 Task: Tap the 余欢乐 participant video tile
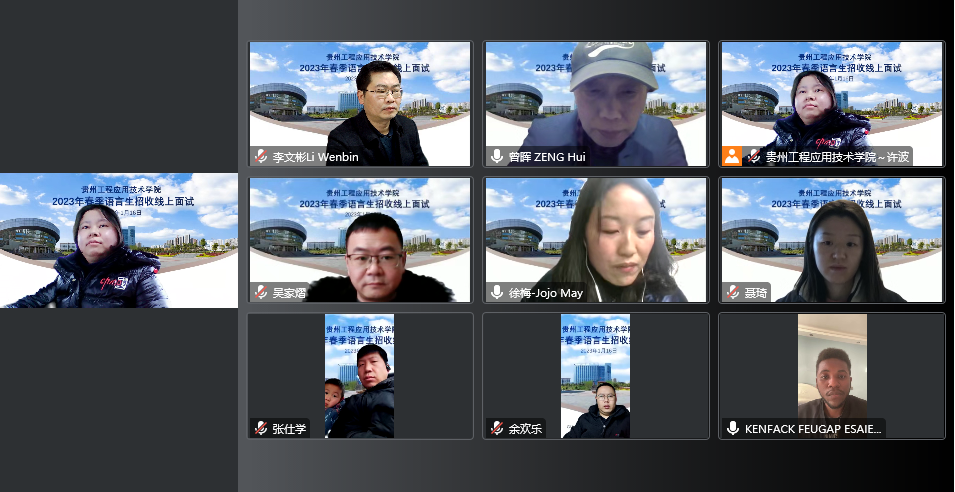click(596, 376)
